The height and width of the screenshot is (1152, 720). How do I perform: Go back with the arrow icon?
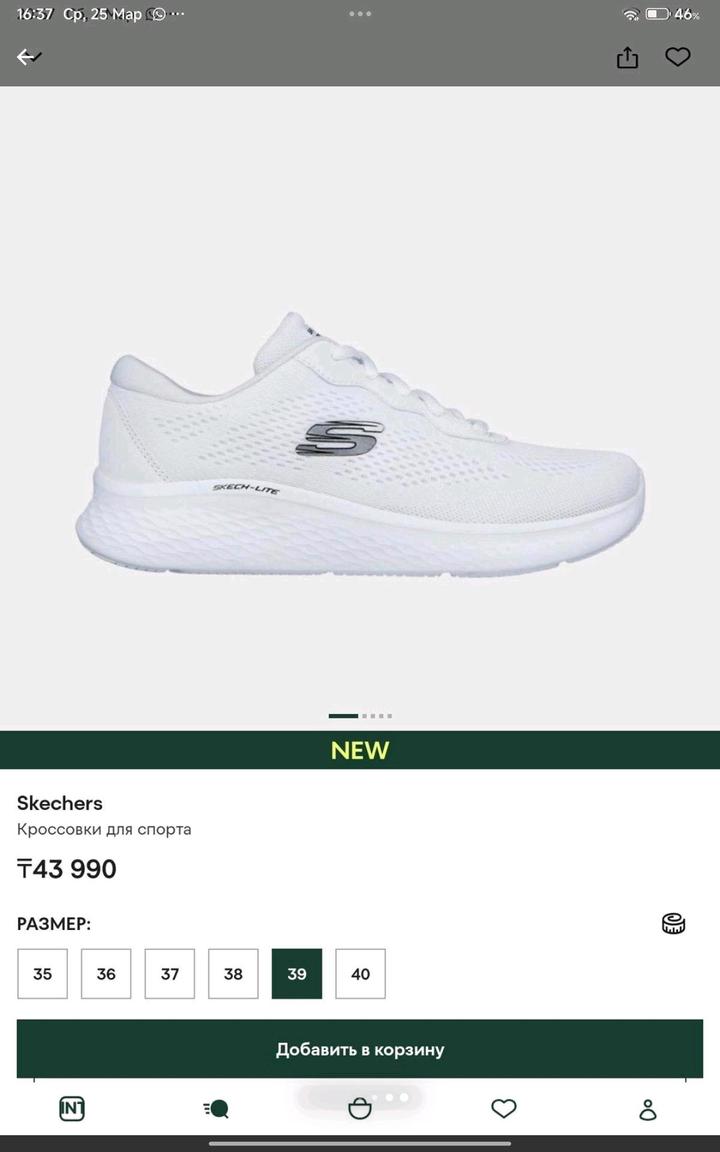pos(29,57)
